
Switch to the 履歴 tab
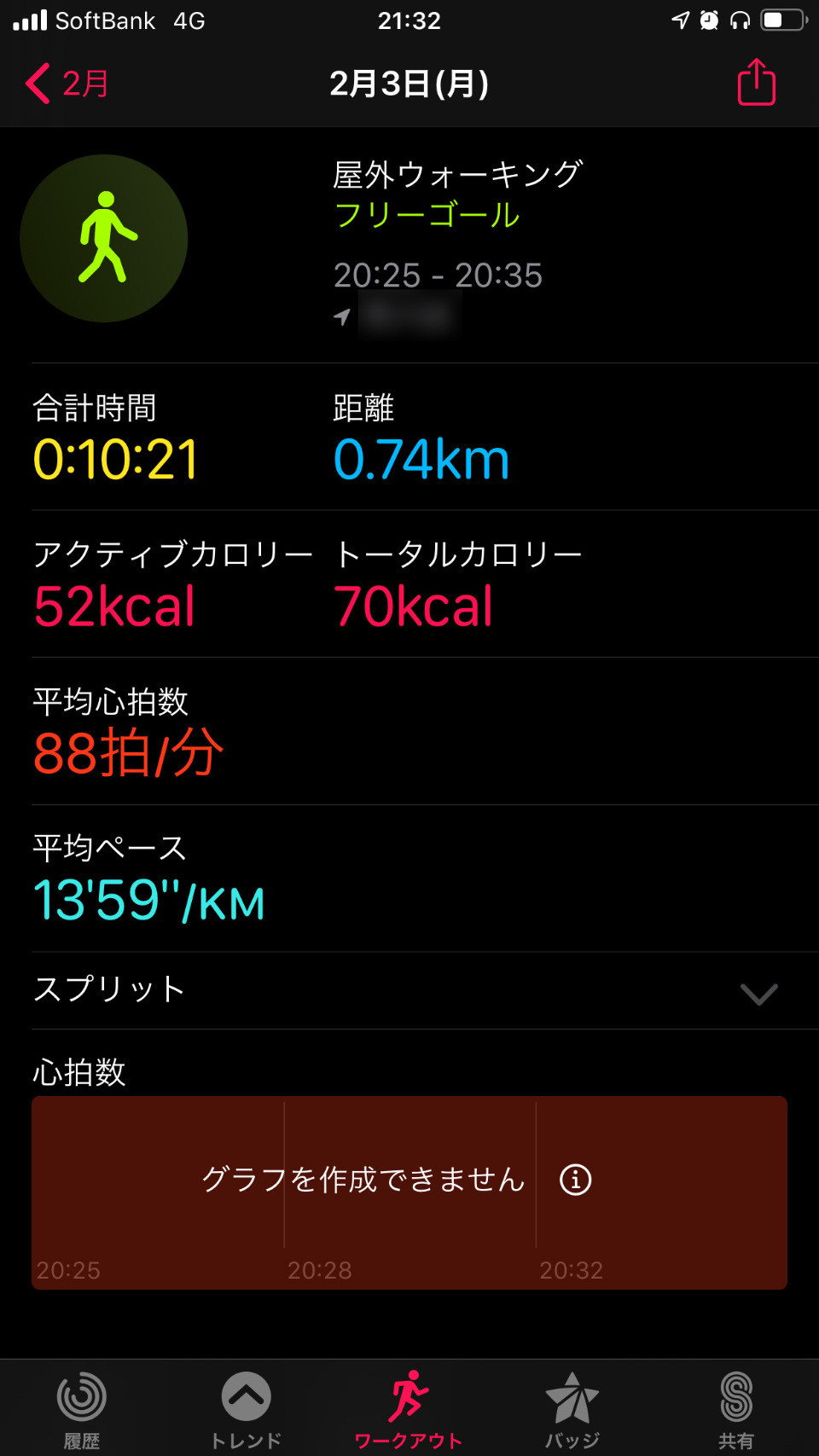pos(82,1410)
